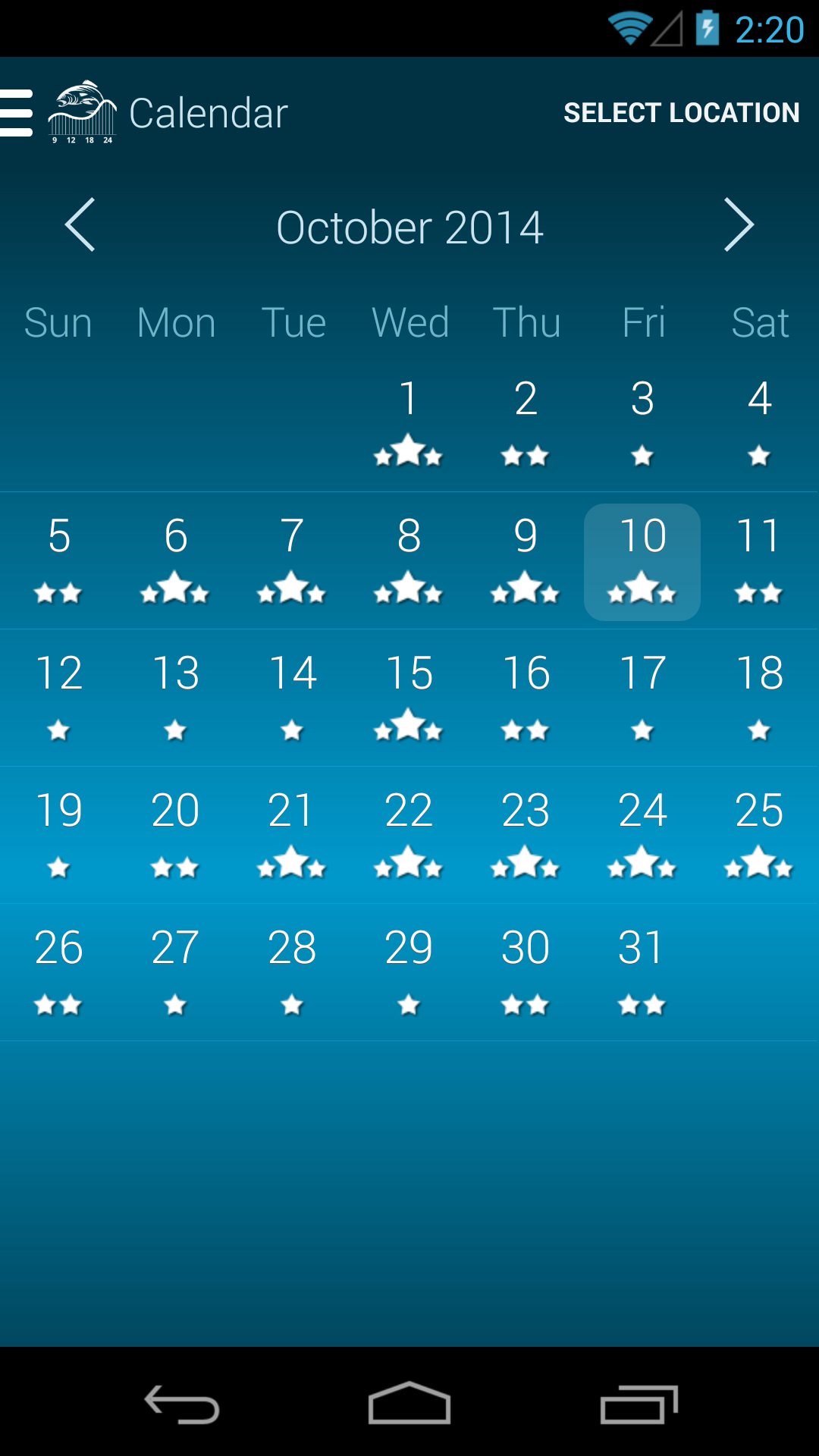The height and width of the screenshot is (1456, 819).
Task: Tap the date October 13
Action: [175, 698]
